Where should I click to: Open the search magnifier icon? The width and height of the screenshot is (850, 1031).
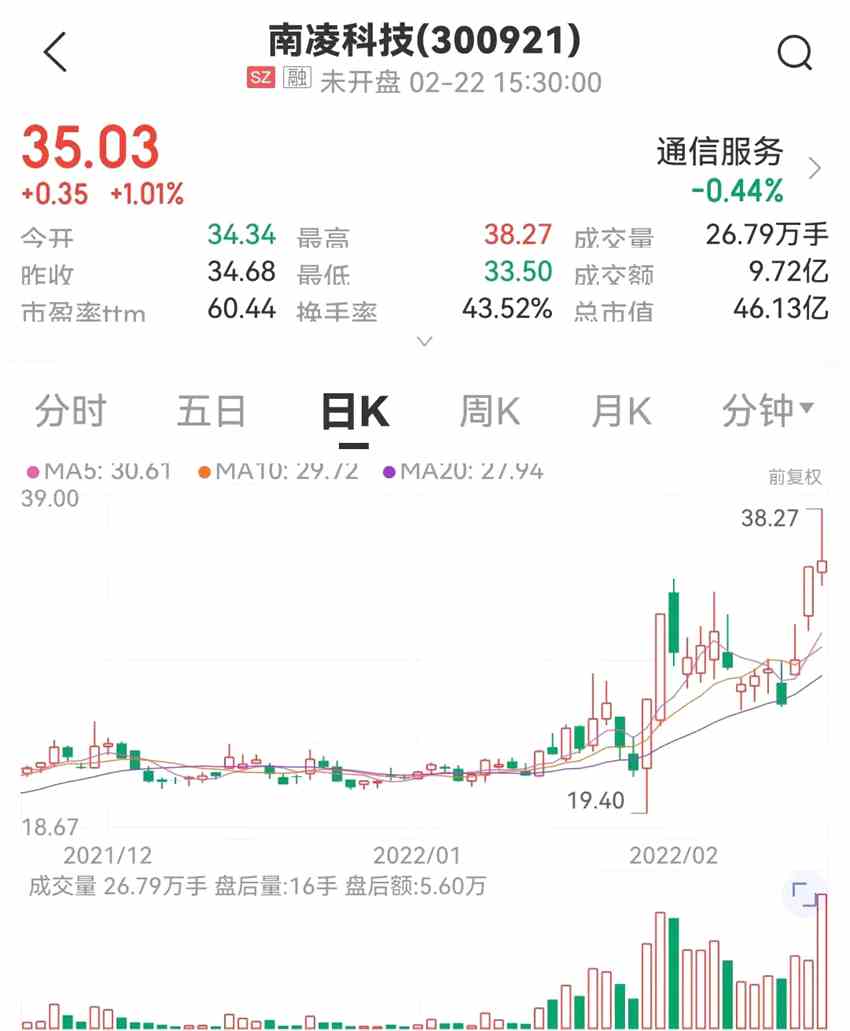pos(795,51)
